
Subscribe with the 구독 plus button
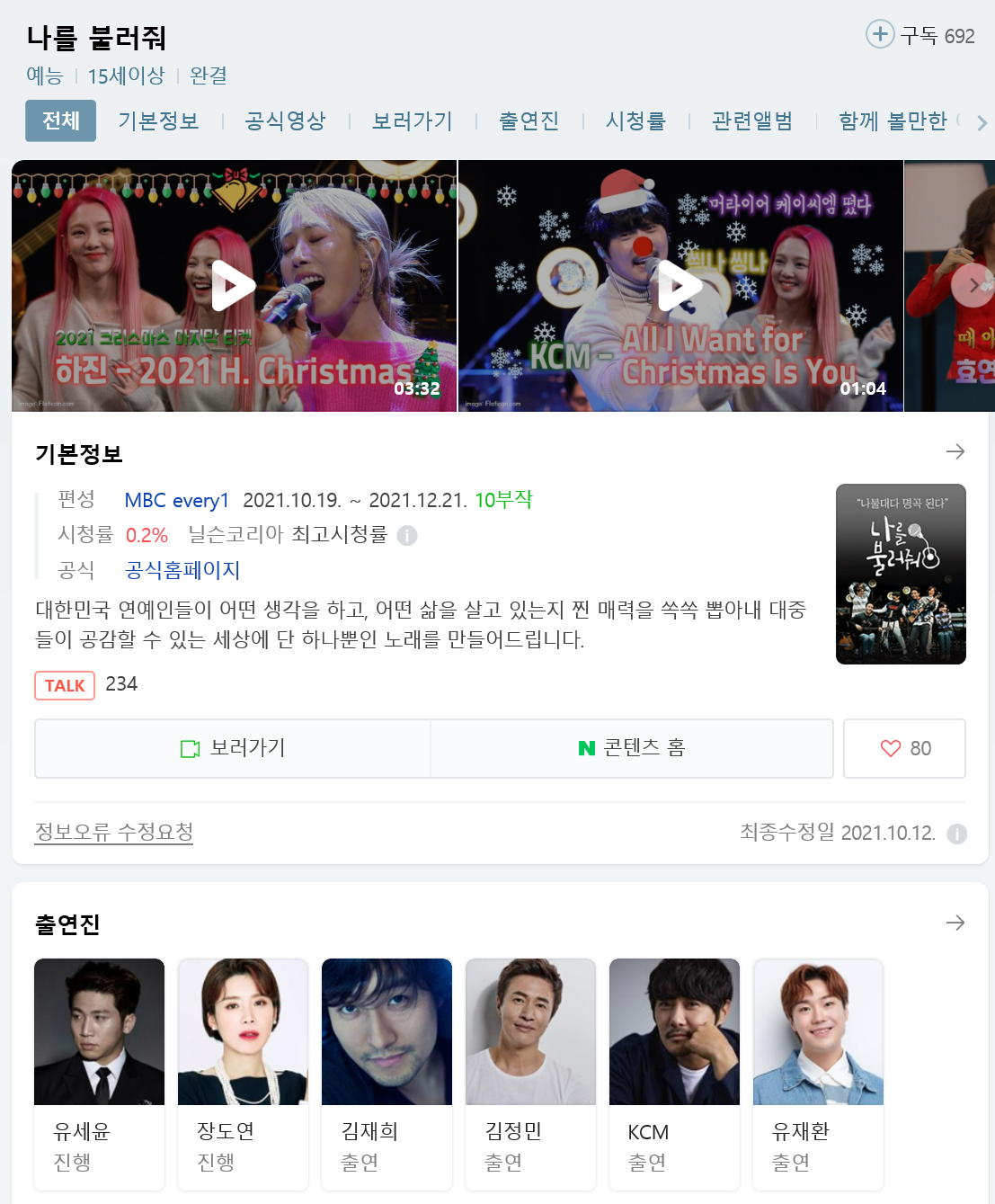(880, 34)
